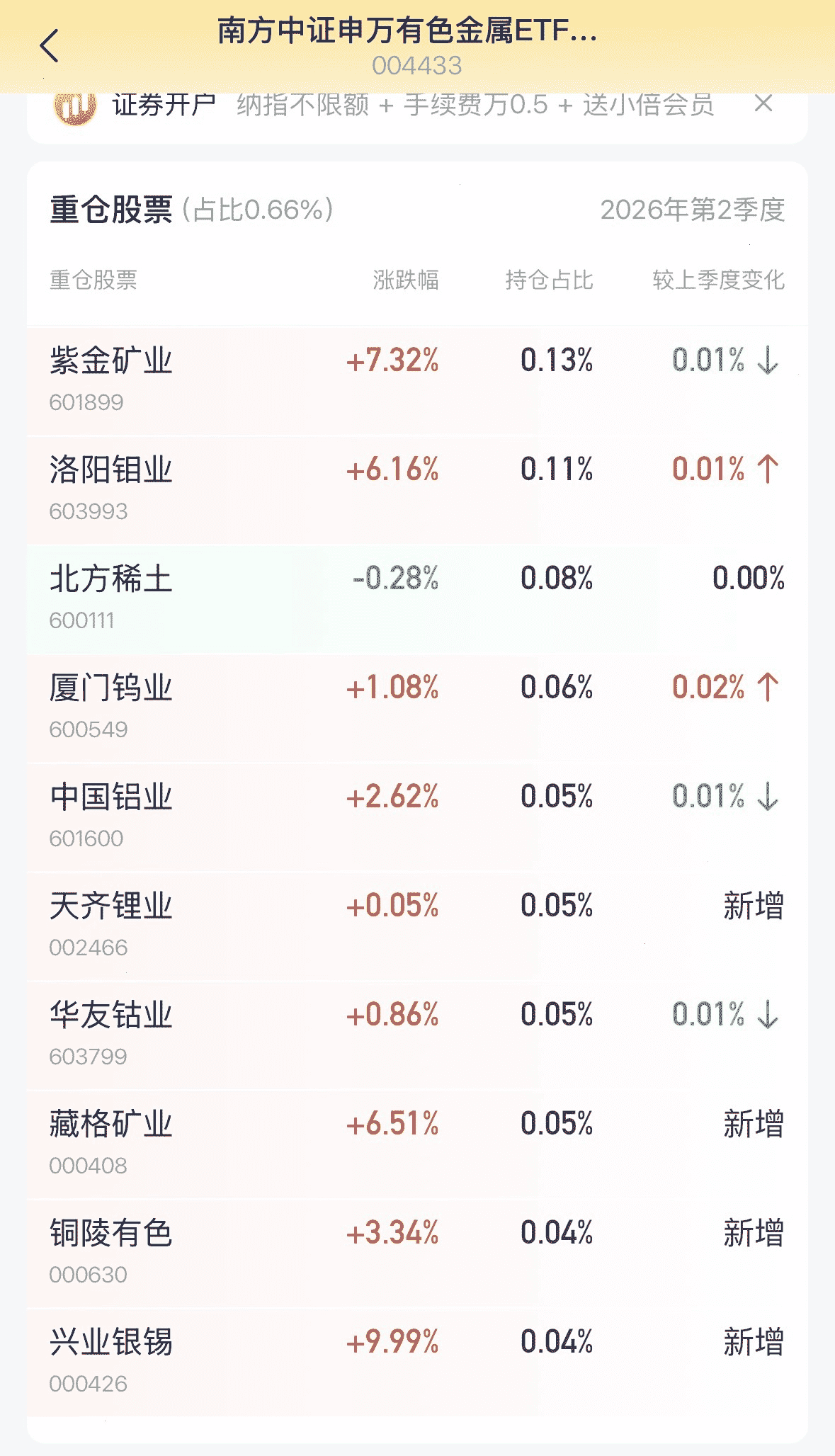
Task: Open the 兴业银锡 stock row
Action: 417,1363
